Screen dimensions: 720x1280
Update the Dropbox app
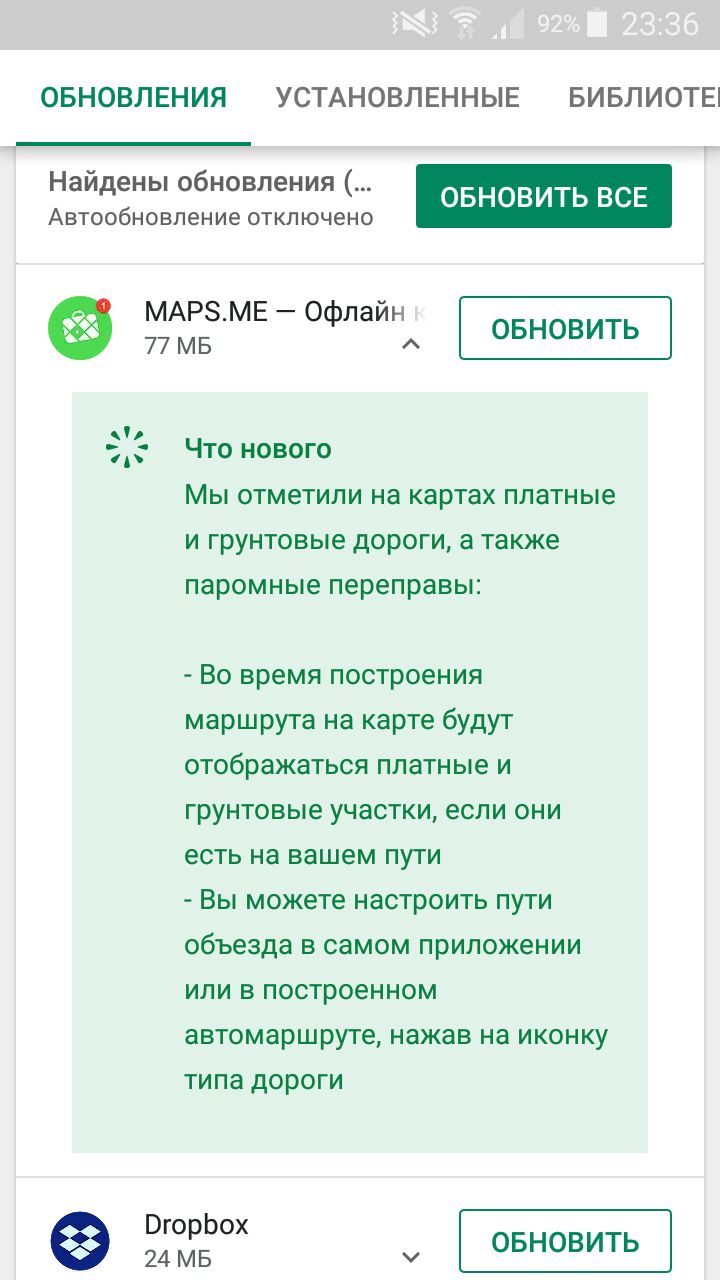[565, 1241]
